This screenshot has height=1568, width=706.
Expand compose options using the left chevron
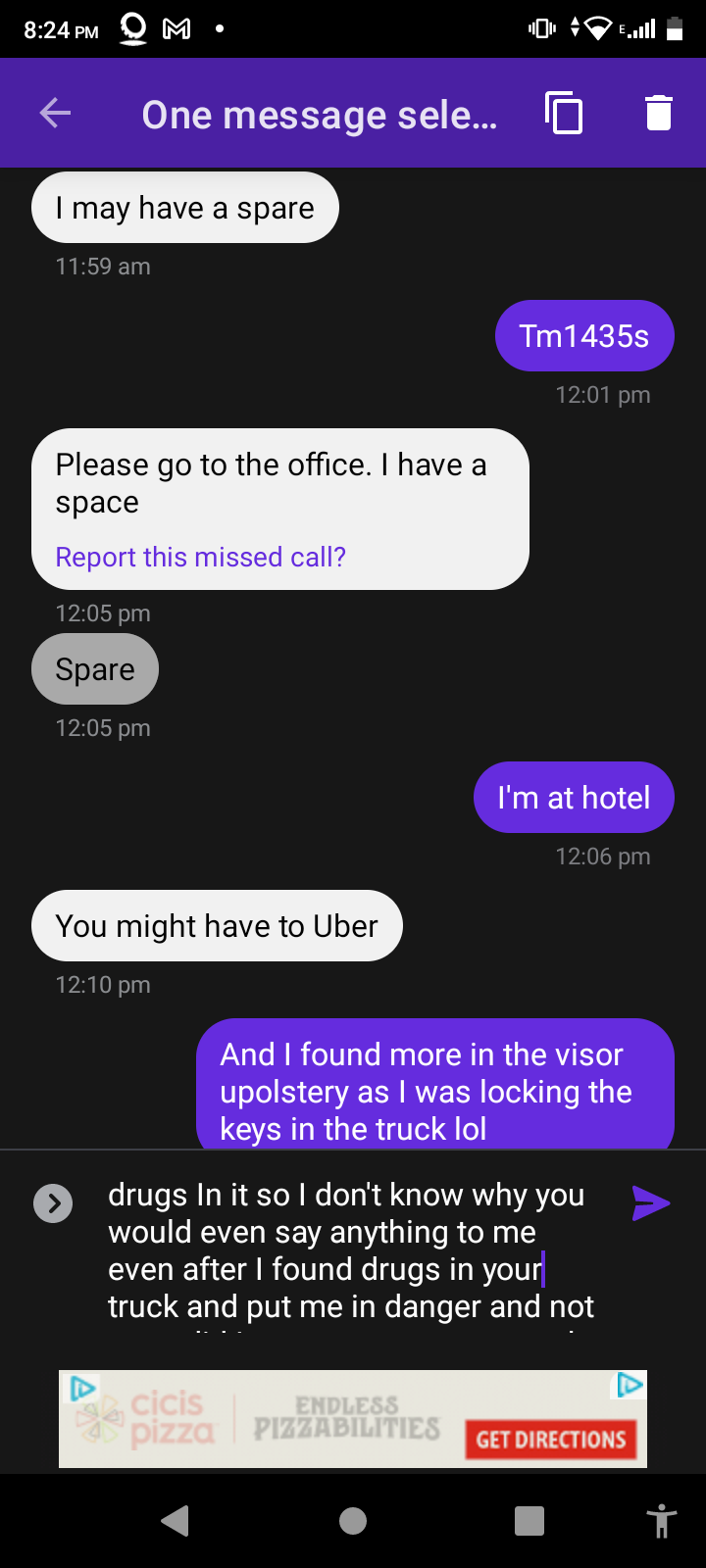(x=53, y=1203)
